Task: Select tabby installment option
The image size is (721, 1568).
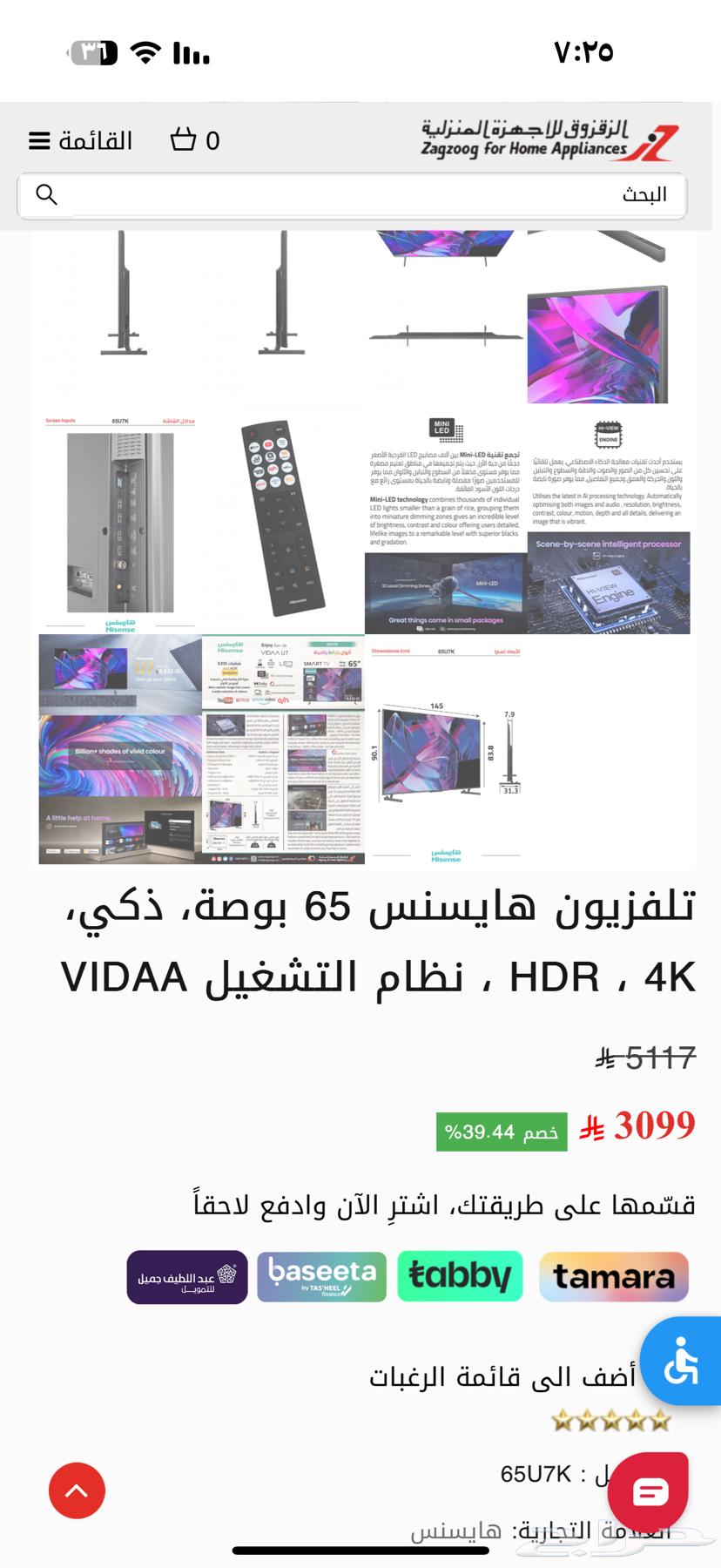Action: 460,1277
